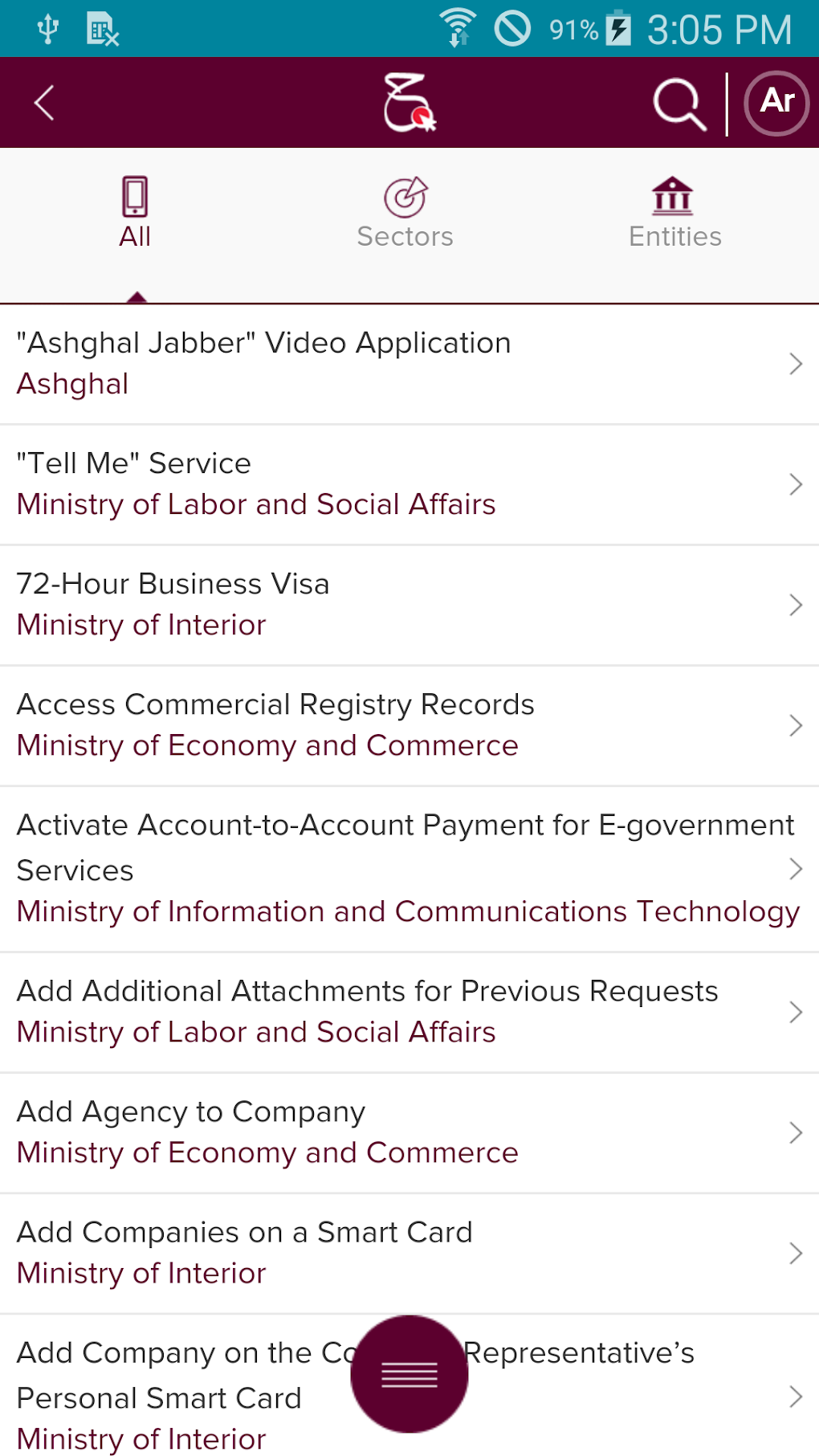
Task: Open "Ashghal Jabber" Video Application
Action: point(401,364)
